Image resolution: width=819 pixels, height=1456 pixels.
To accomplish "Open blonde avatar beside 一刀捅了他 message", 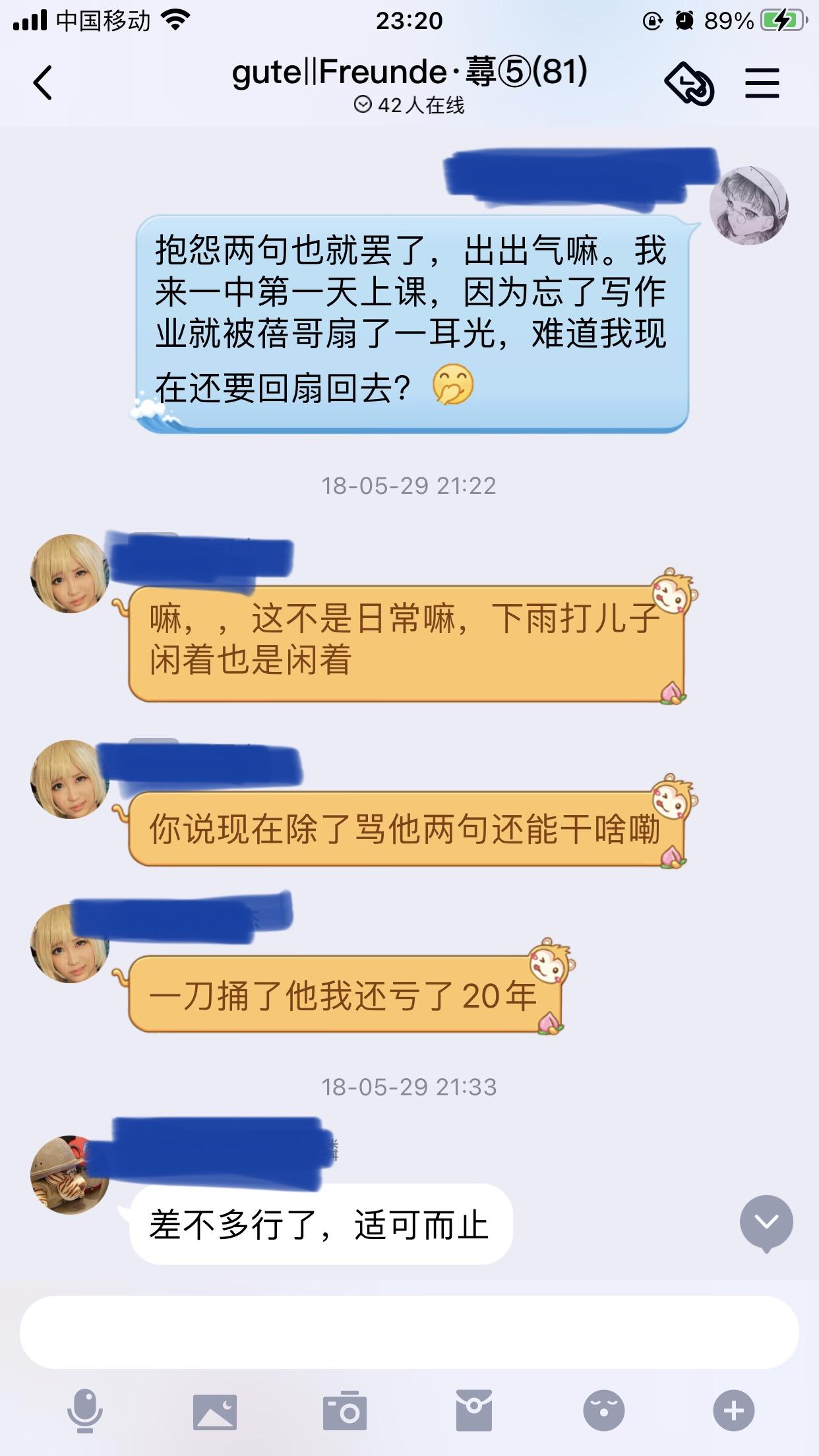I will [x=70, y=944].
